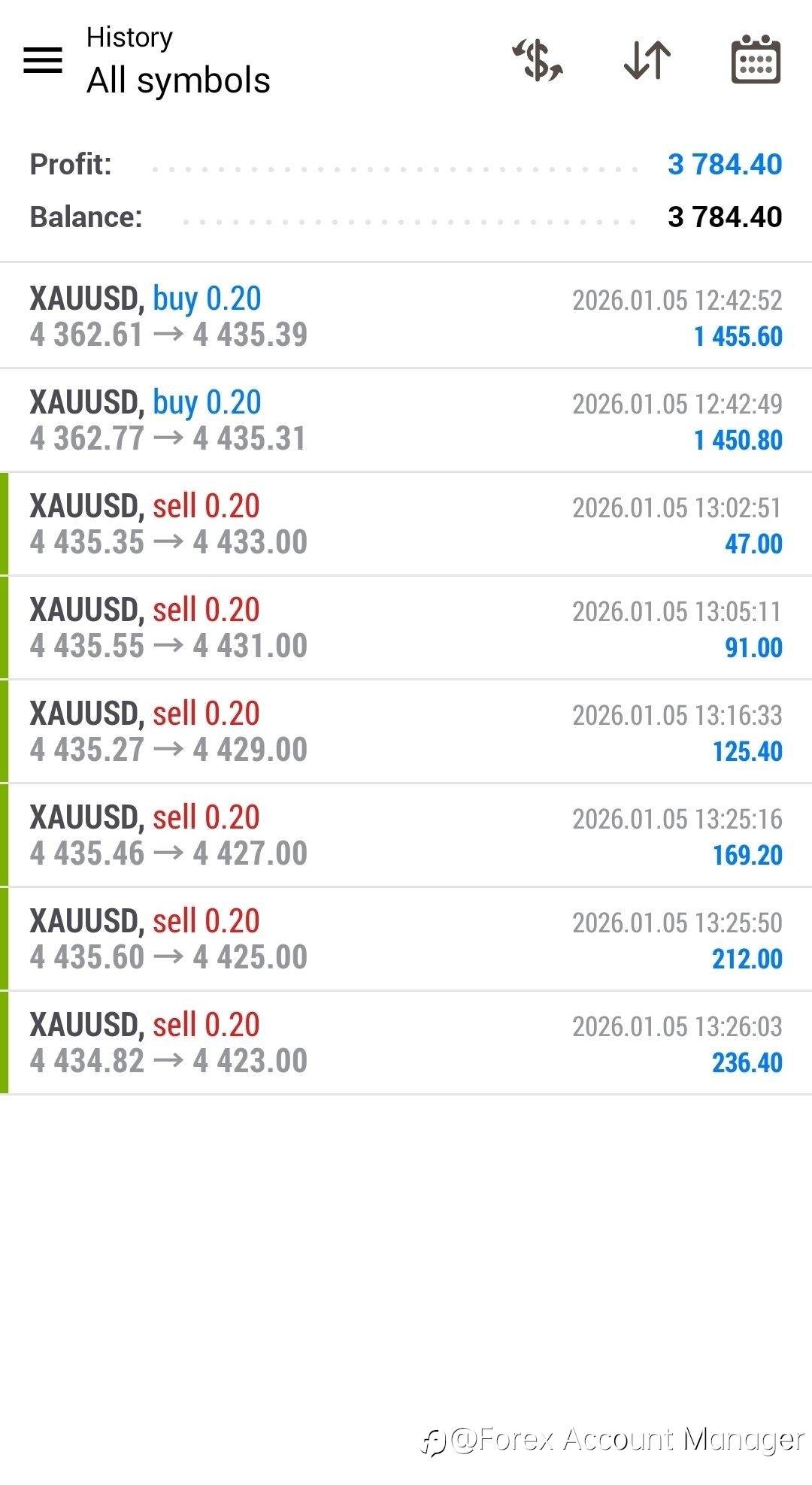Image resolution: width=812 pixels, height=1485 pixels.
Task: Expand the buy trade with profit 1 455.60
Action: pos(406,316)
